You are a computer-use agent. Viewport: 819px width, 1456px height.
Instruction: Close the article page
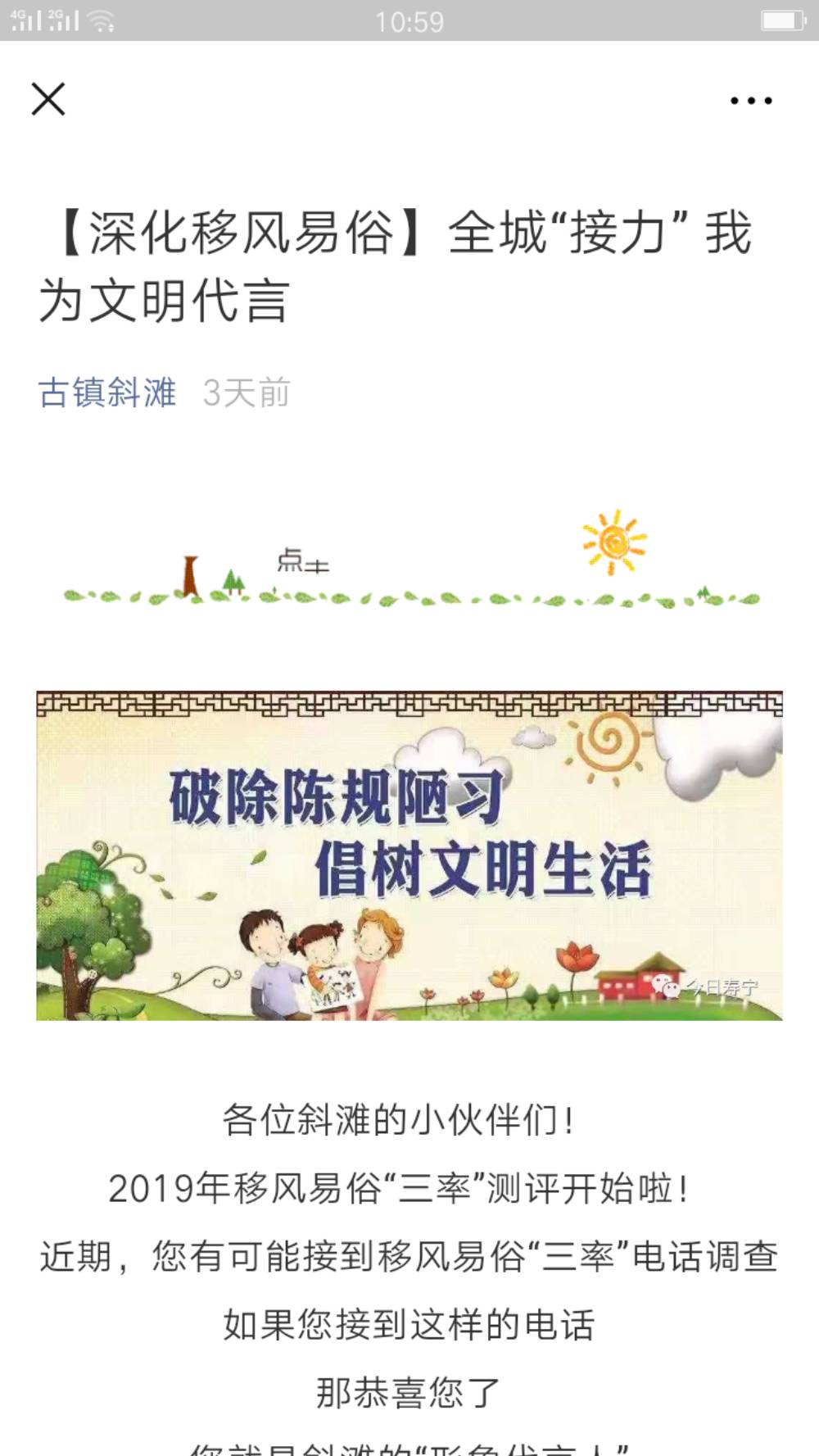tap(48, 100)
